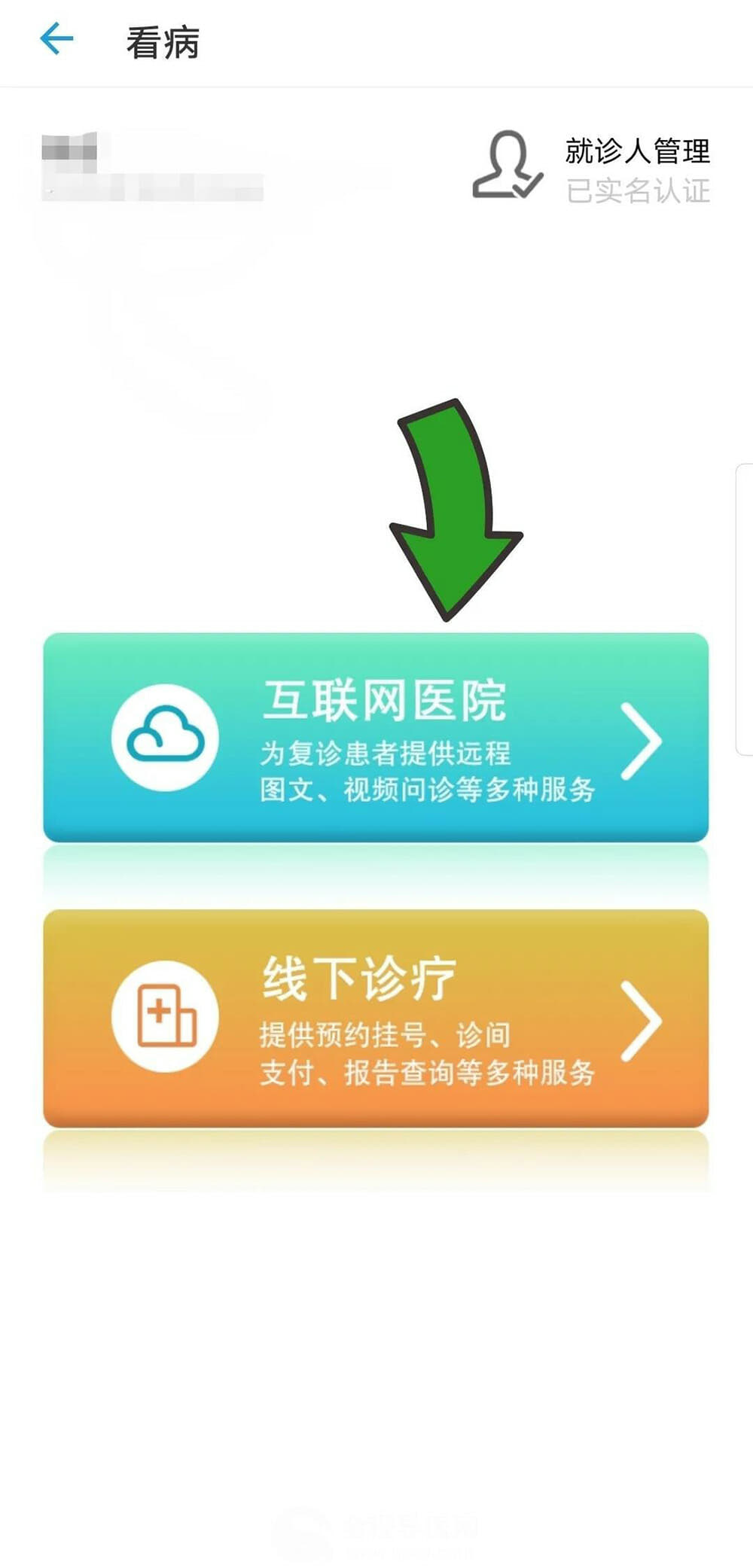Open the 线下诊疗 card
753x1568 pixels.
[x=376, y=1018]
